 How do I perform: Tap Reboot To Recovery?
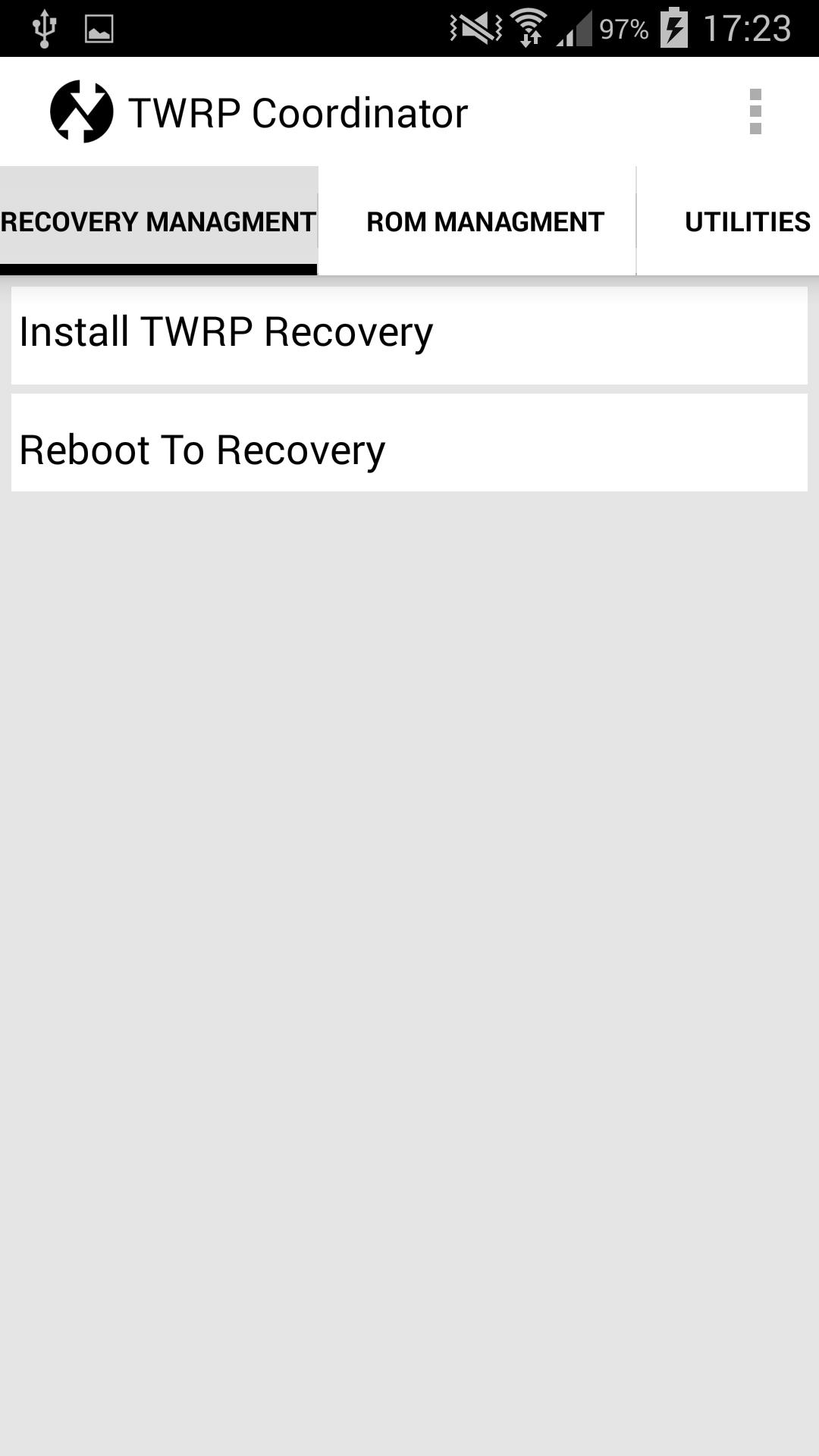409,450
